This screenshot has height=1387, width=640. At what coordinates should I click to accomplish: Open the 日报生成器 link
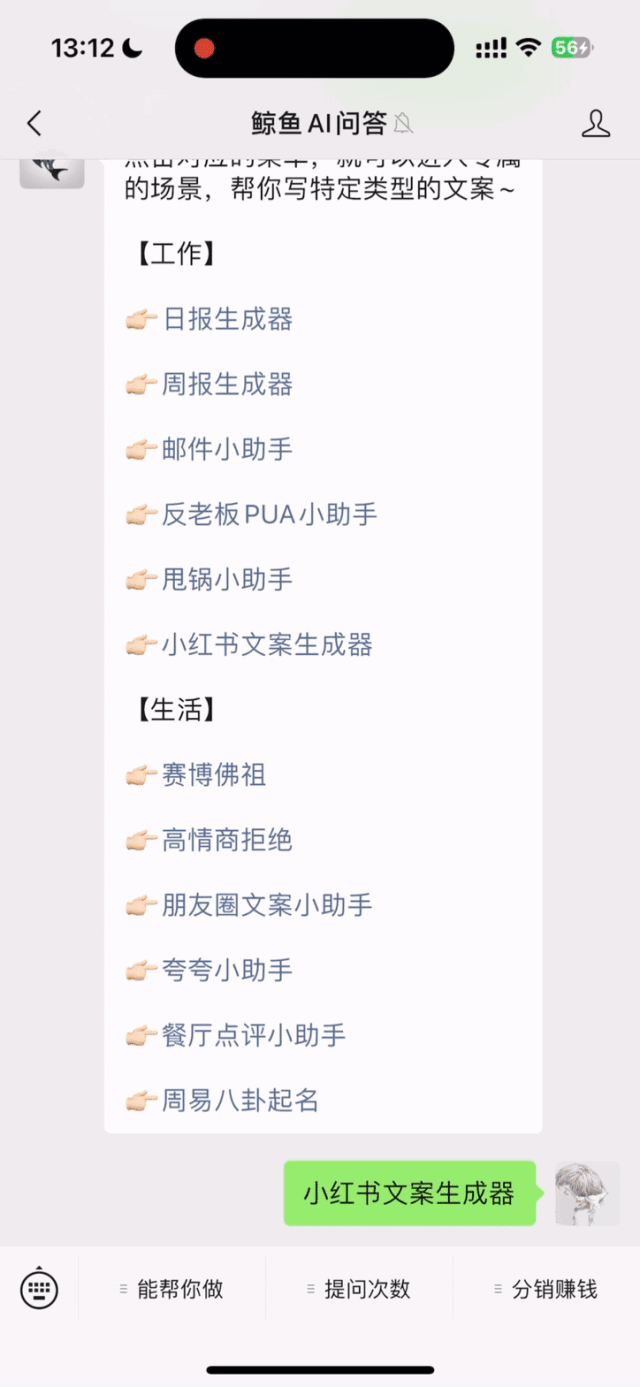(227, 320)
